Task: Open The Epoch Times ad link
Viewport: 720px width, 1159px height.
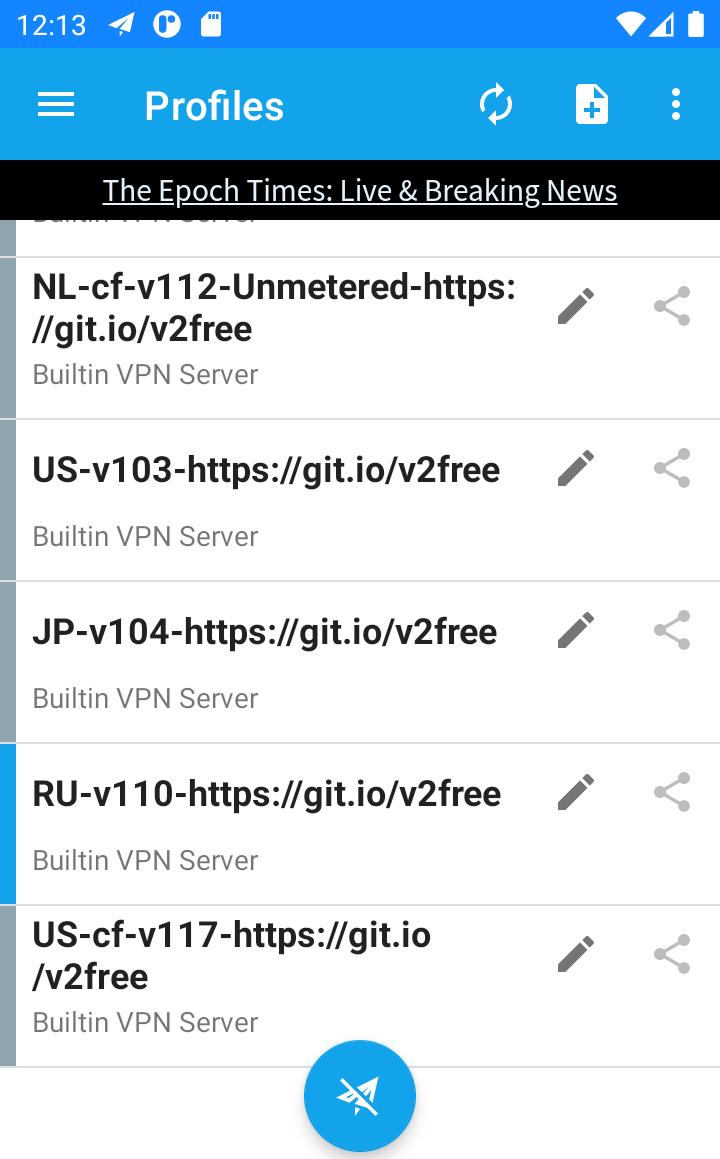Action: 360,190
